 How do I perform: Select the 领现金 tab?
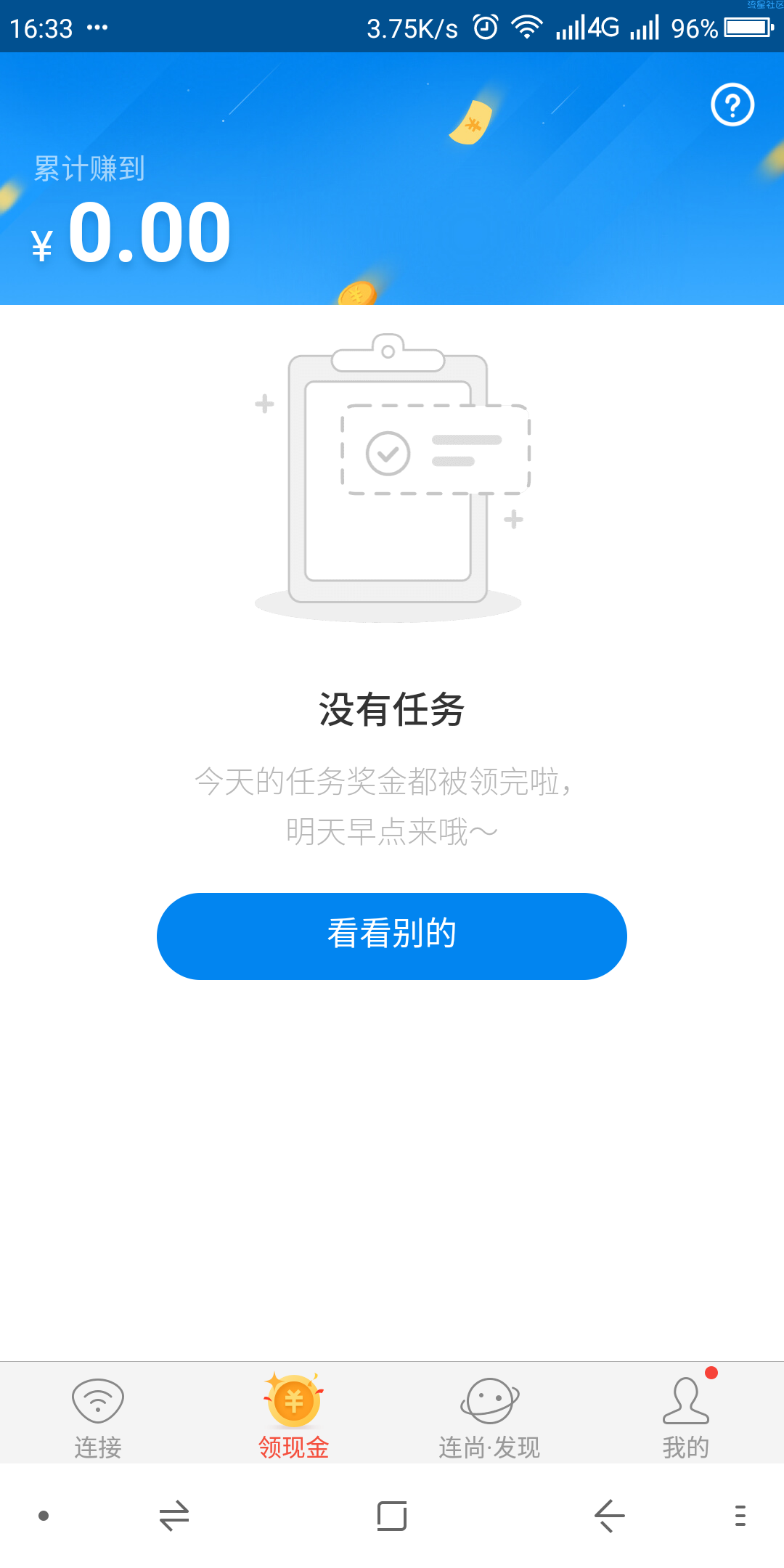click(294, 1417)
